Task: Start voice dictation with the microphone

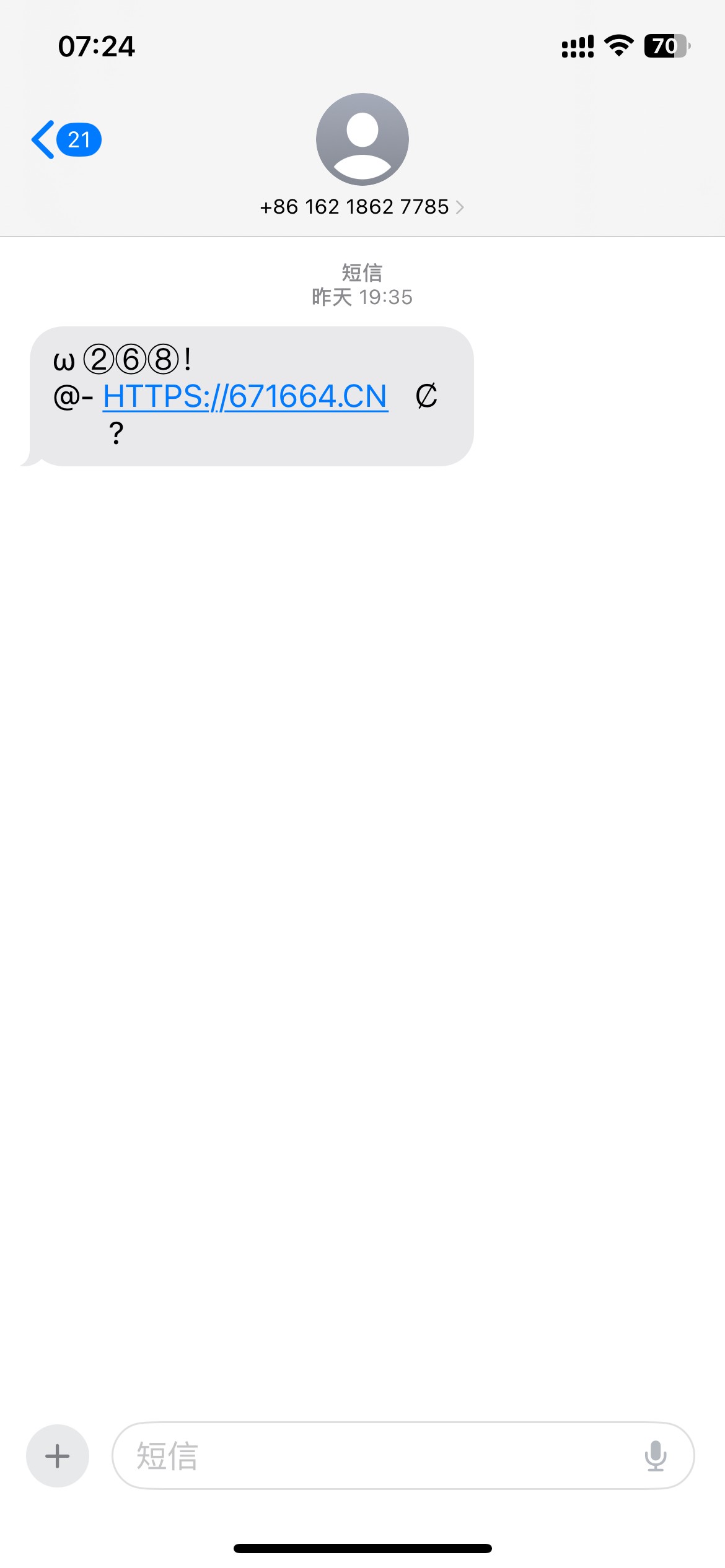Action: [655, 1455]
